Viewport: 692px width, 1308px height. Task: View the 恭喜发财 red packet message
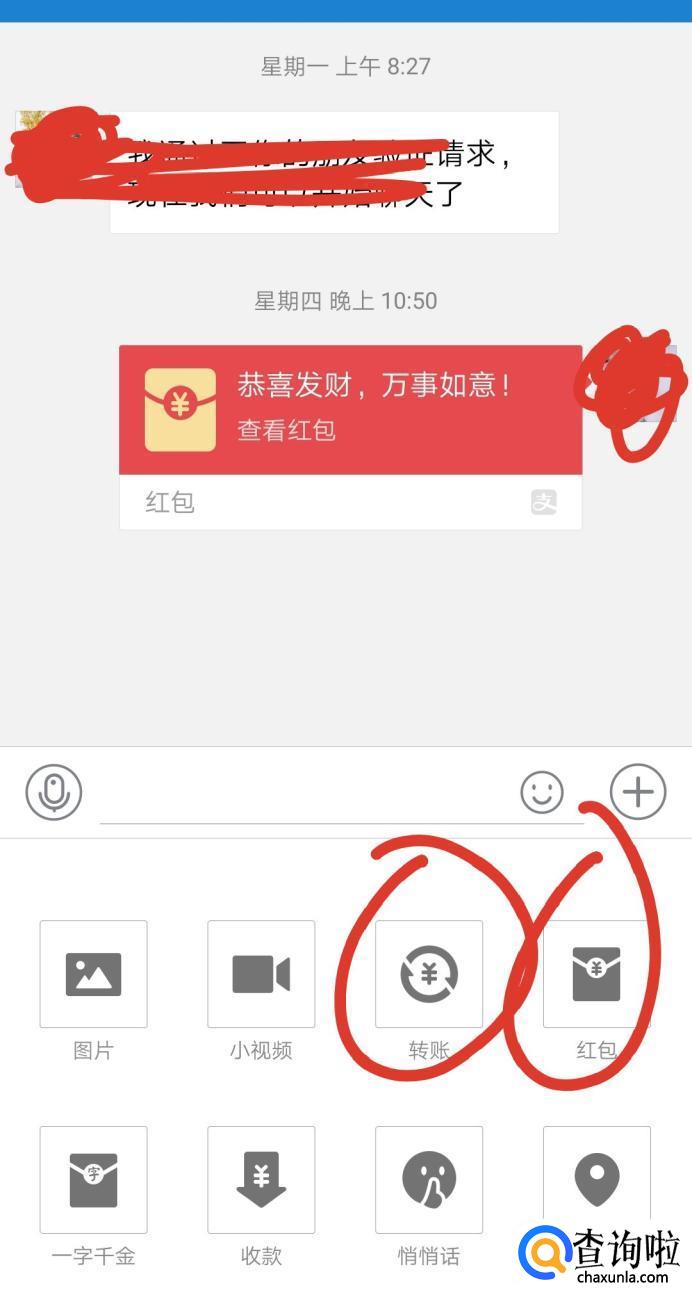point(350,437)
